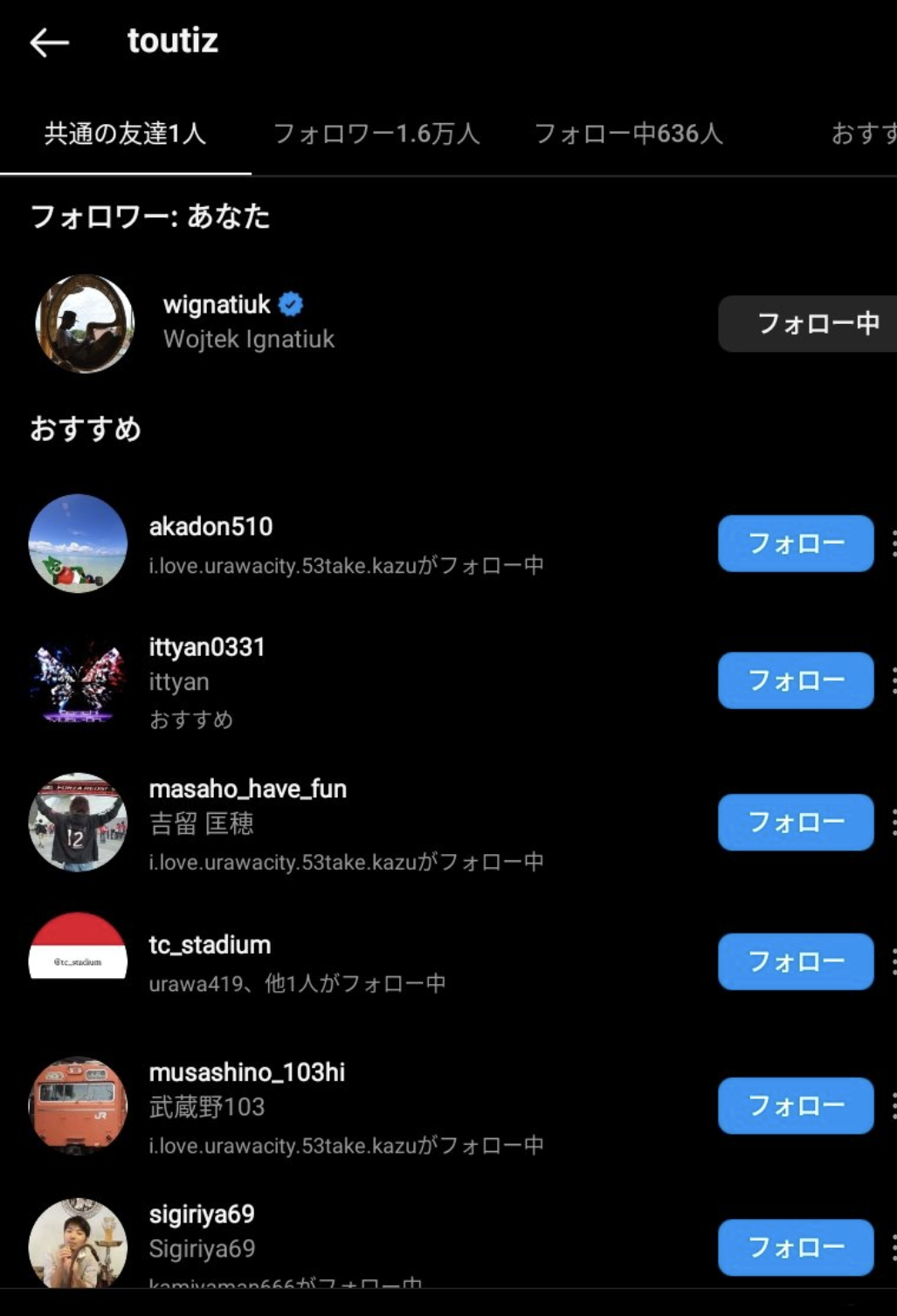This screenshot has width=897, height=1316.
Task: Go back using the arrow icon
Action: point(49,42)
